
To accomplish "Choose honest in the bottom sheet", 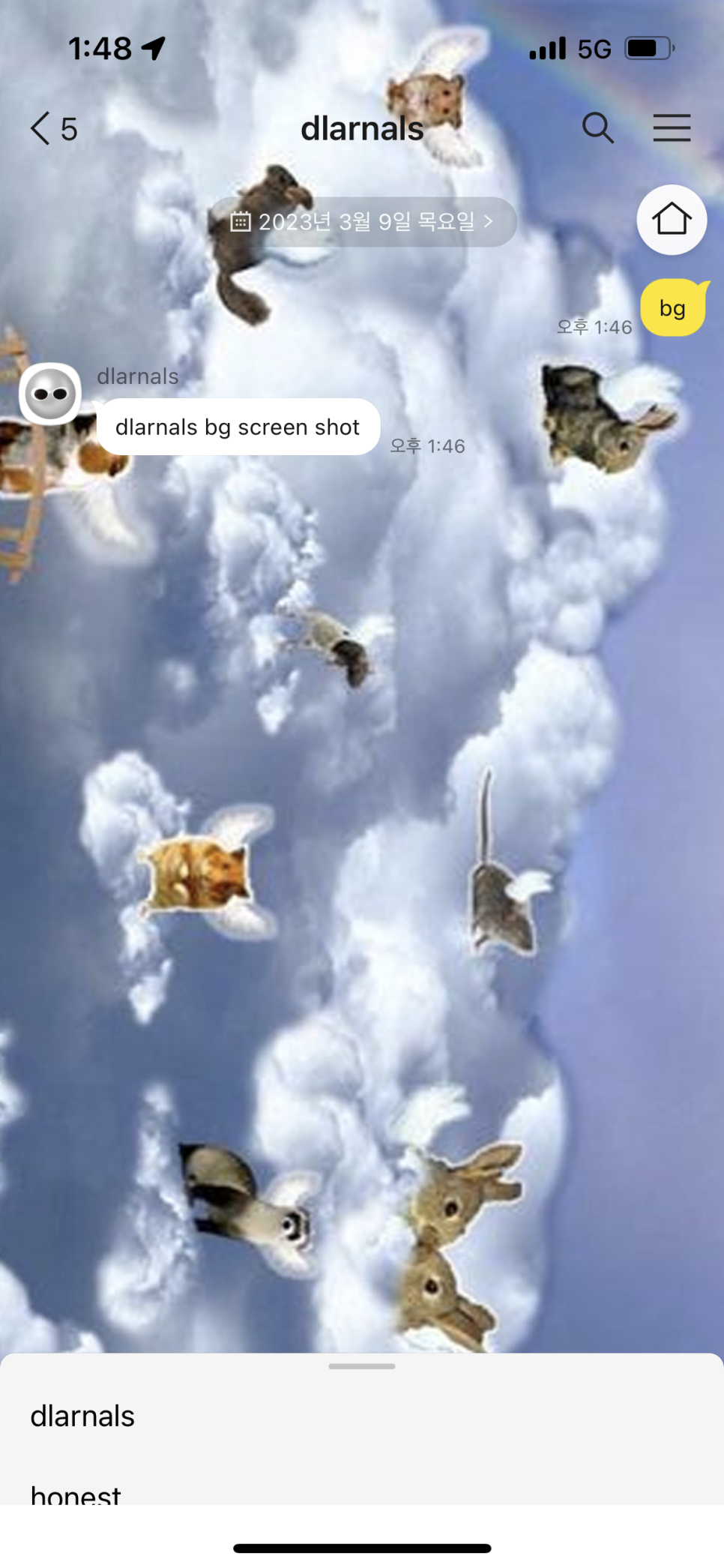I will 76,1492.
